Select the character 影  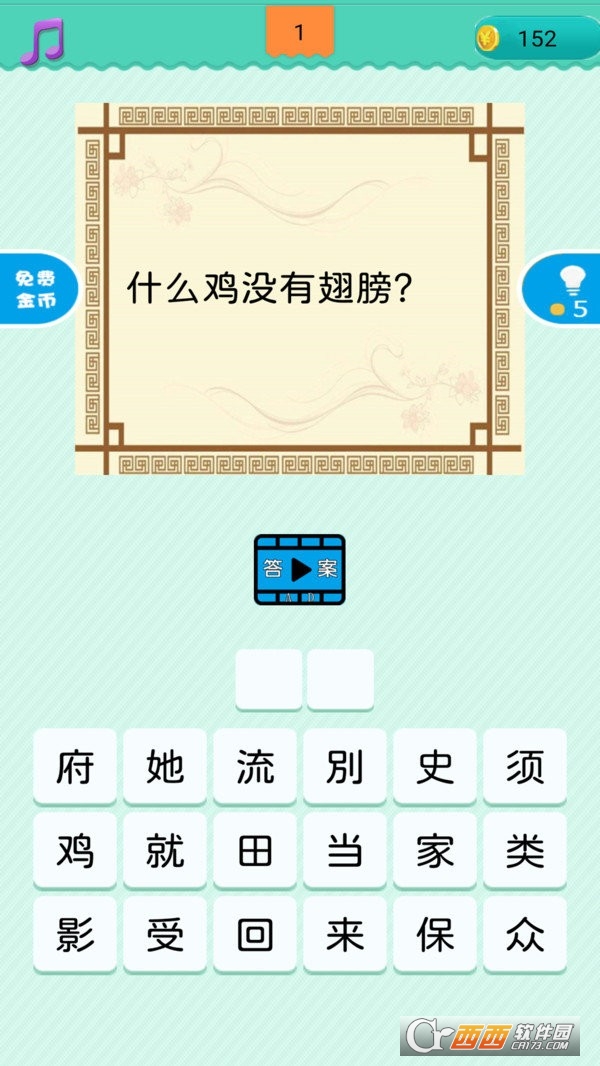[x=75, y=935]
